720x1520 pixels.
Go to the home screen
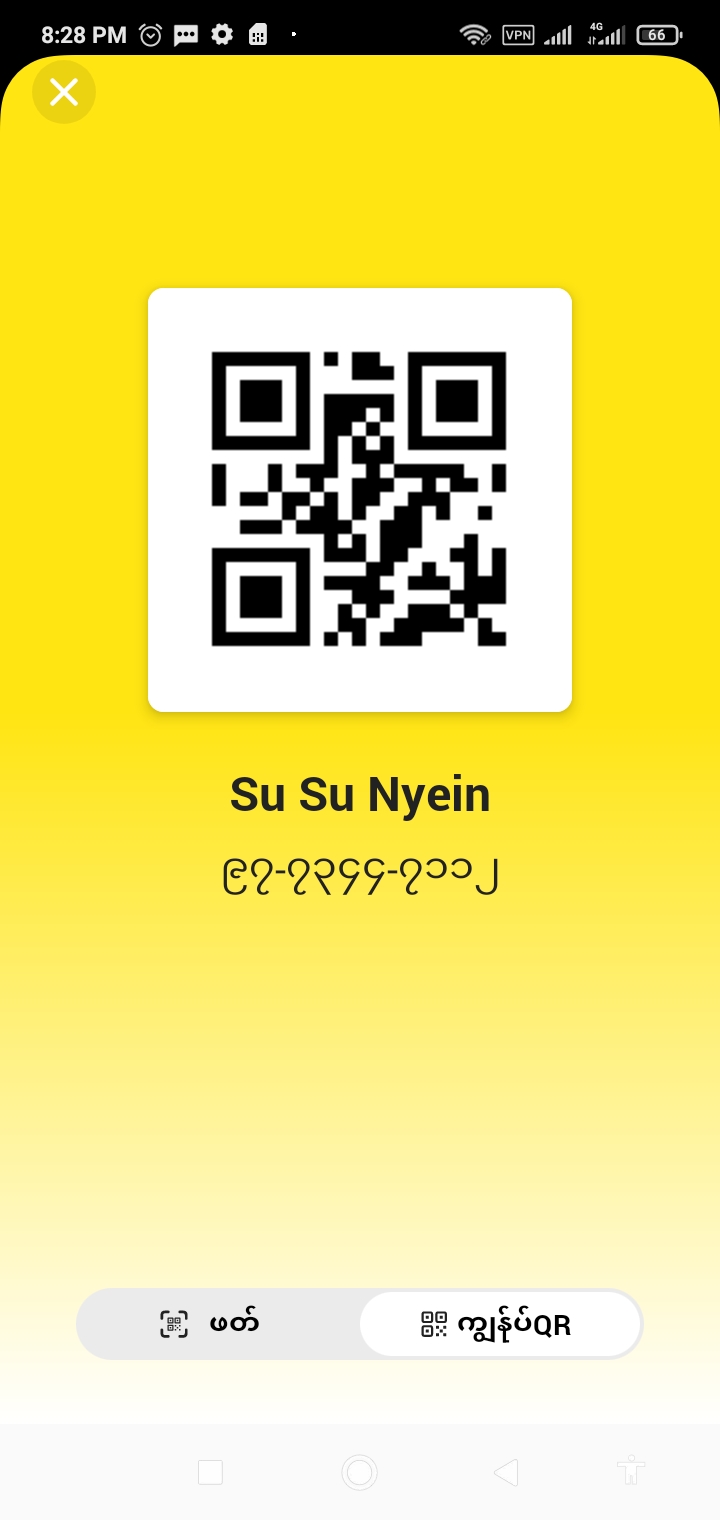point(359,1472)
